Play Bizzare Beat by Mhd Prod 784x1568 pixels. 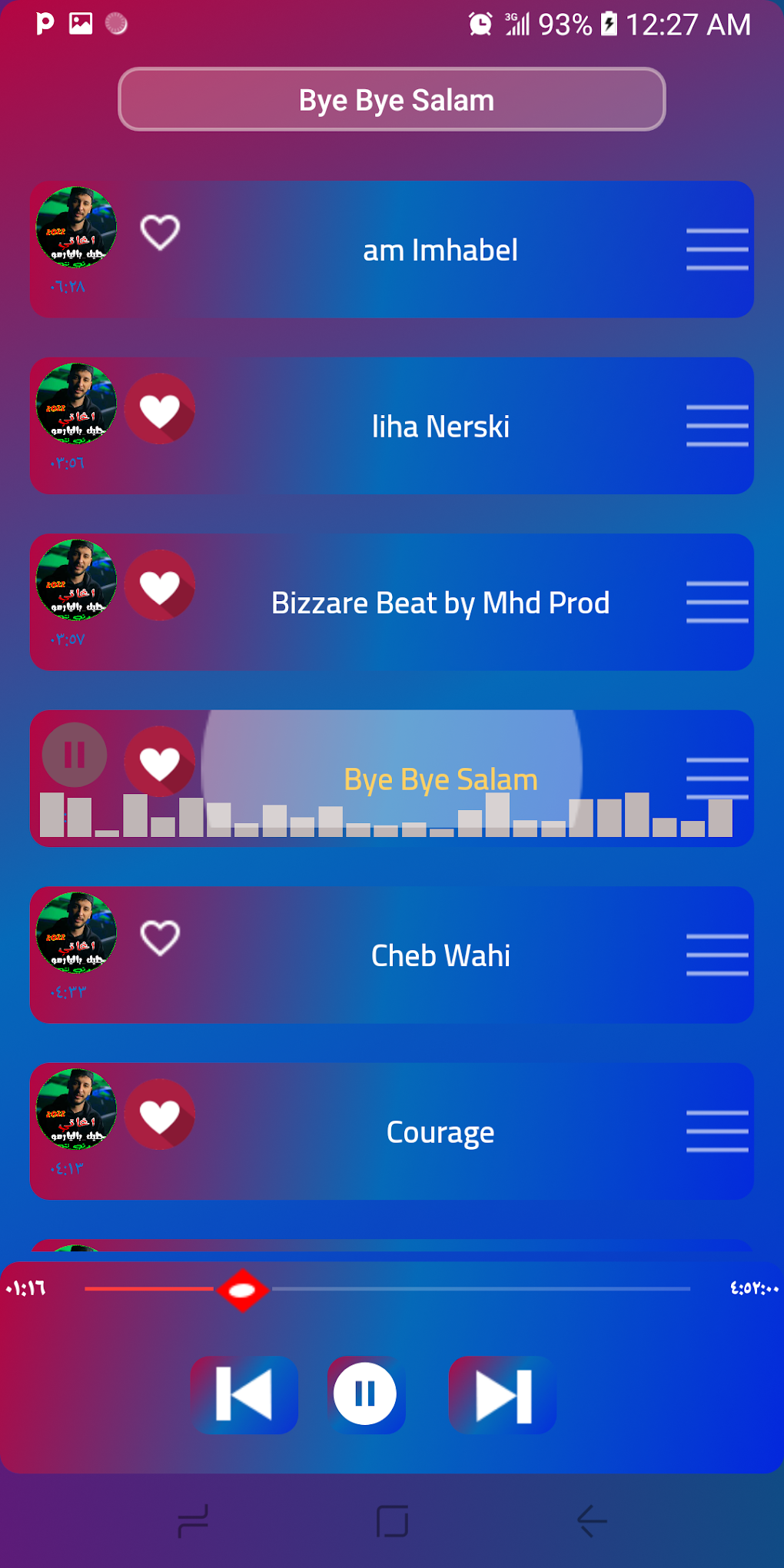pyautogui.click(x=440, y=603)
